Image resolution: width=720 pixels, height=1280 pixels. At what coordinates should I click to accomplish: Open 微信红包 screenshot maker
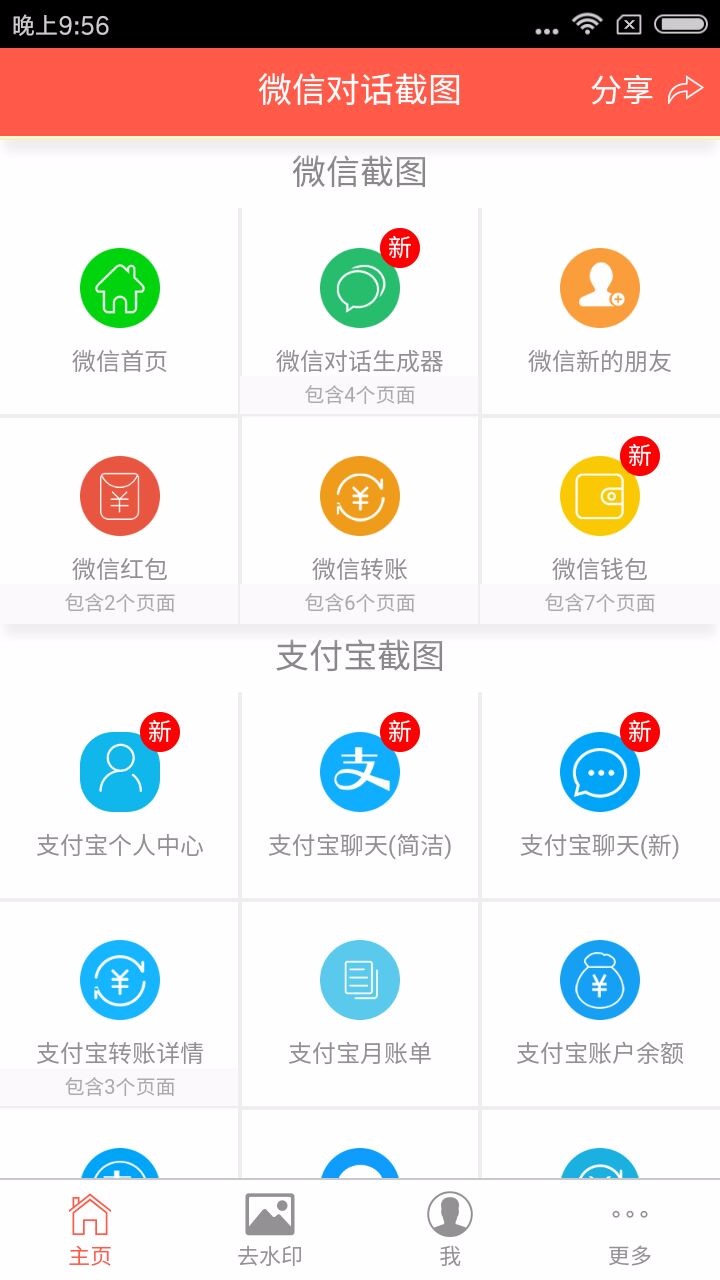119,520
